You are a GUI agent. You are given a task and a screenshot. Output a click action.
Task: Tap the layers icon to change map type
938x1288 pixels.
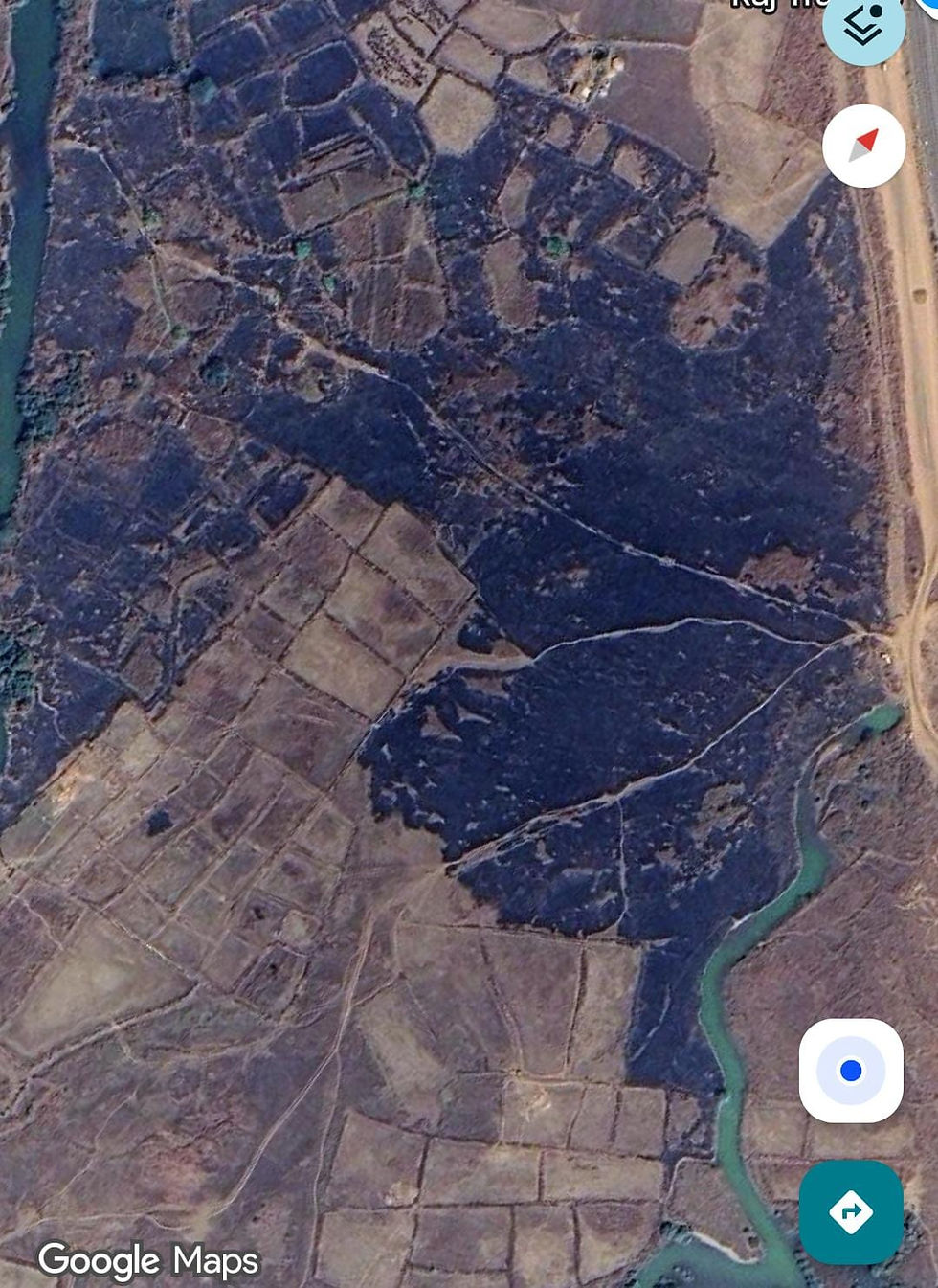pyautogui.click(x=863, y=31)
